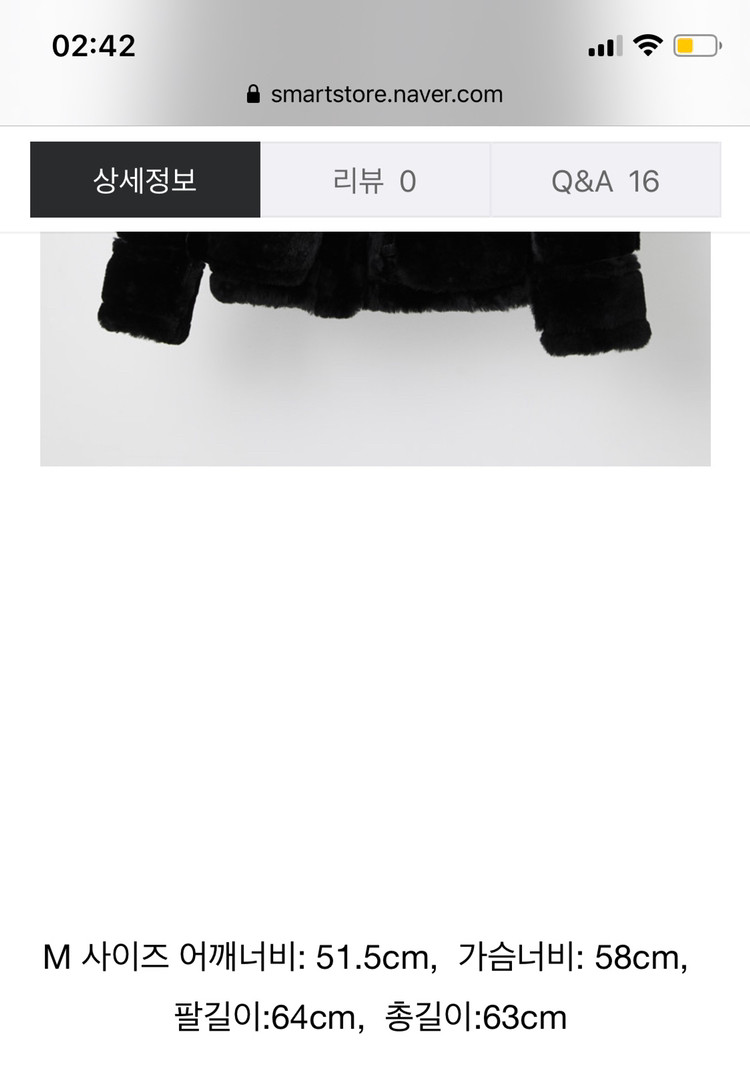Select the 상세정보 tab
The width and height of the screenshot is (750, 1070).
point(145,180)
